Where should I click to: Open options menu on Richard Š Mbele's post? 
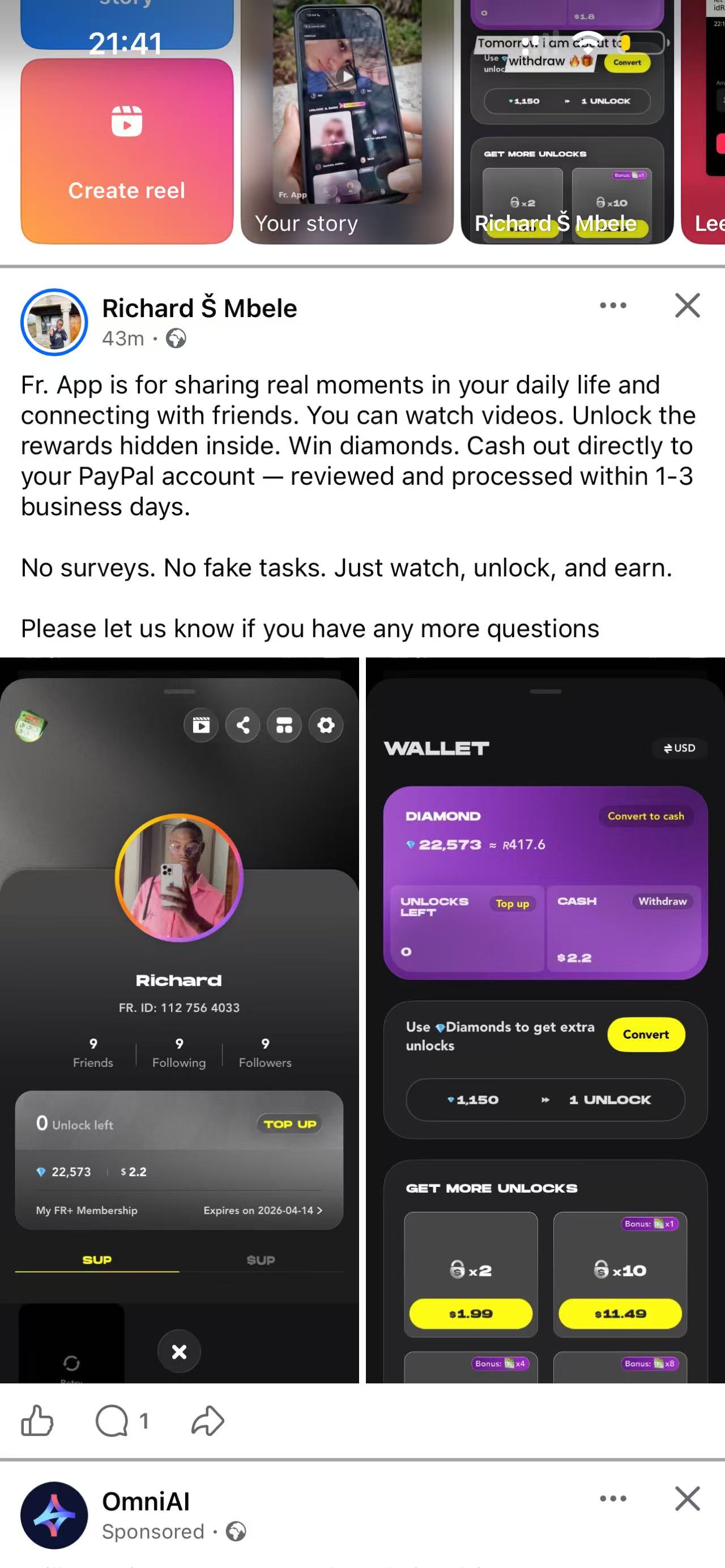point(612,306)
